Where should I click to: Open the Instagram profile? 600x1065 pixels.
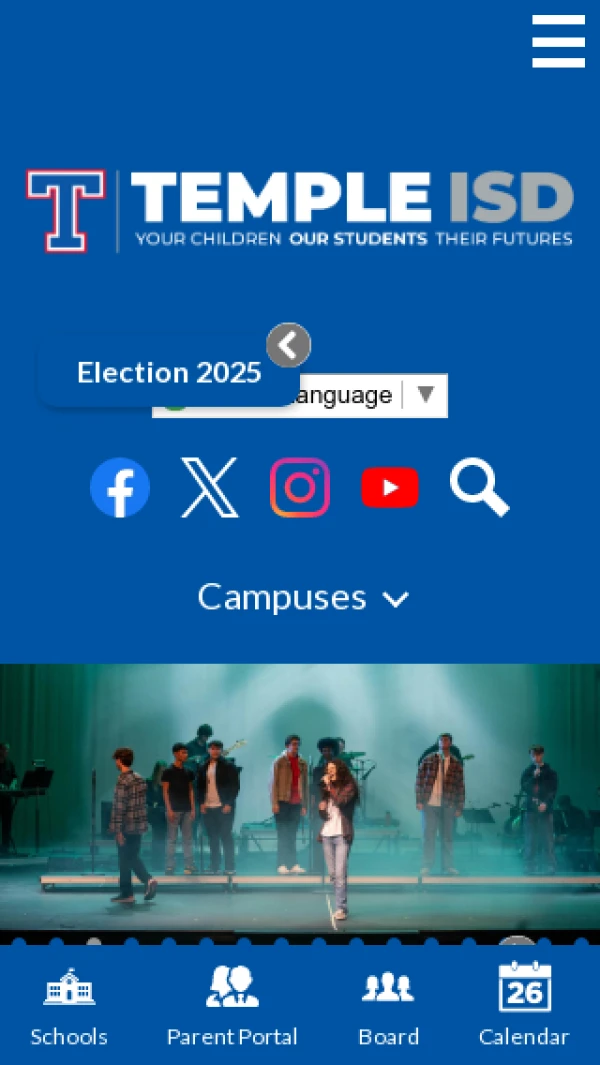click(300, 488)
